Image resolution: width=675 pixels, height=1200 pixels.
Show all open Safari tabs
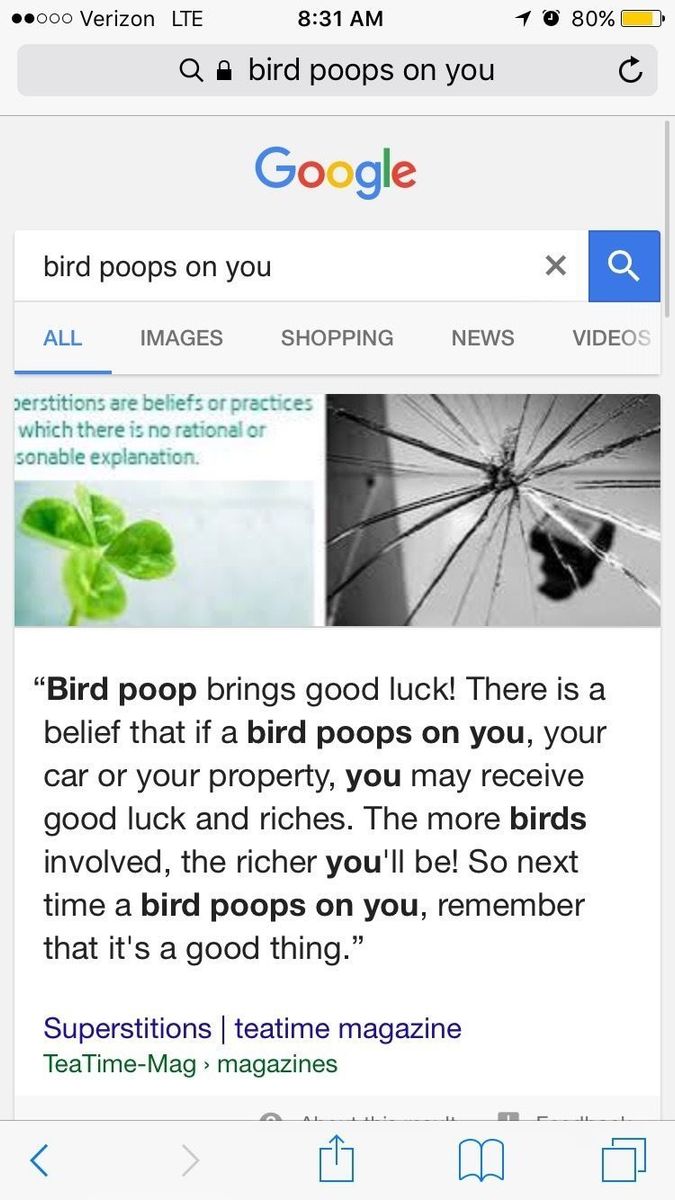click(x=624, y=1160)
